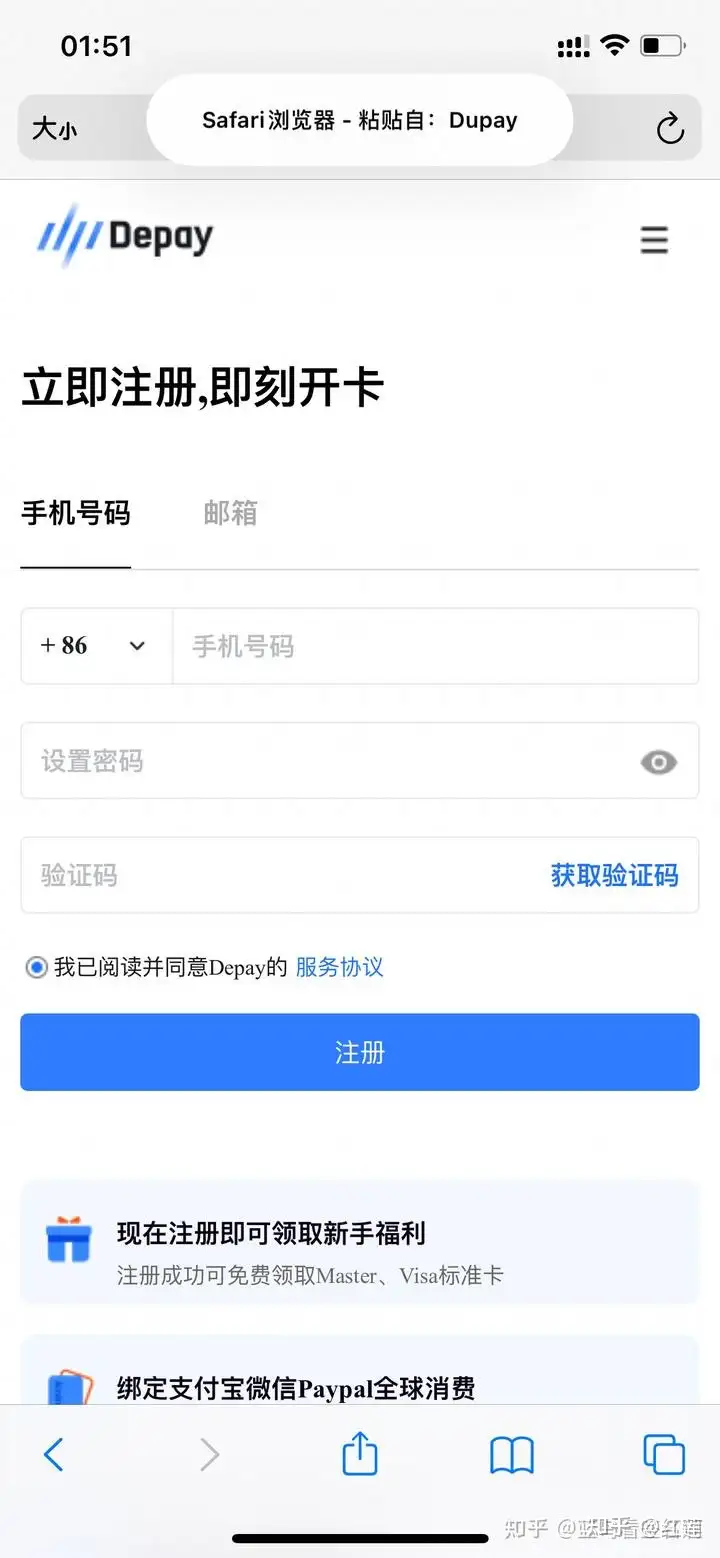Go back in Safari
This screenshot has height=1558, width=720.
click(54, 1454)
